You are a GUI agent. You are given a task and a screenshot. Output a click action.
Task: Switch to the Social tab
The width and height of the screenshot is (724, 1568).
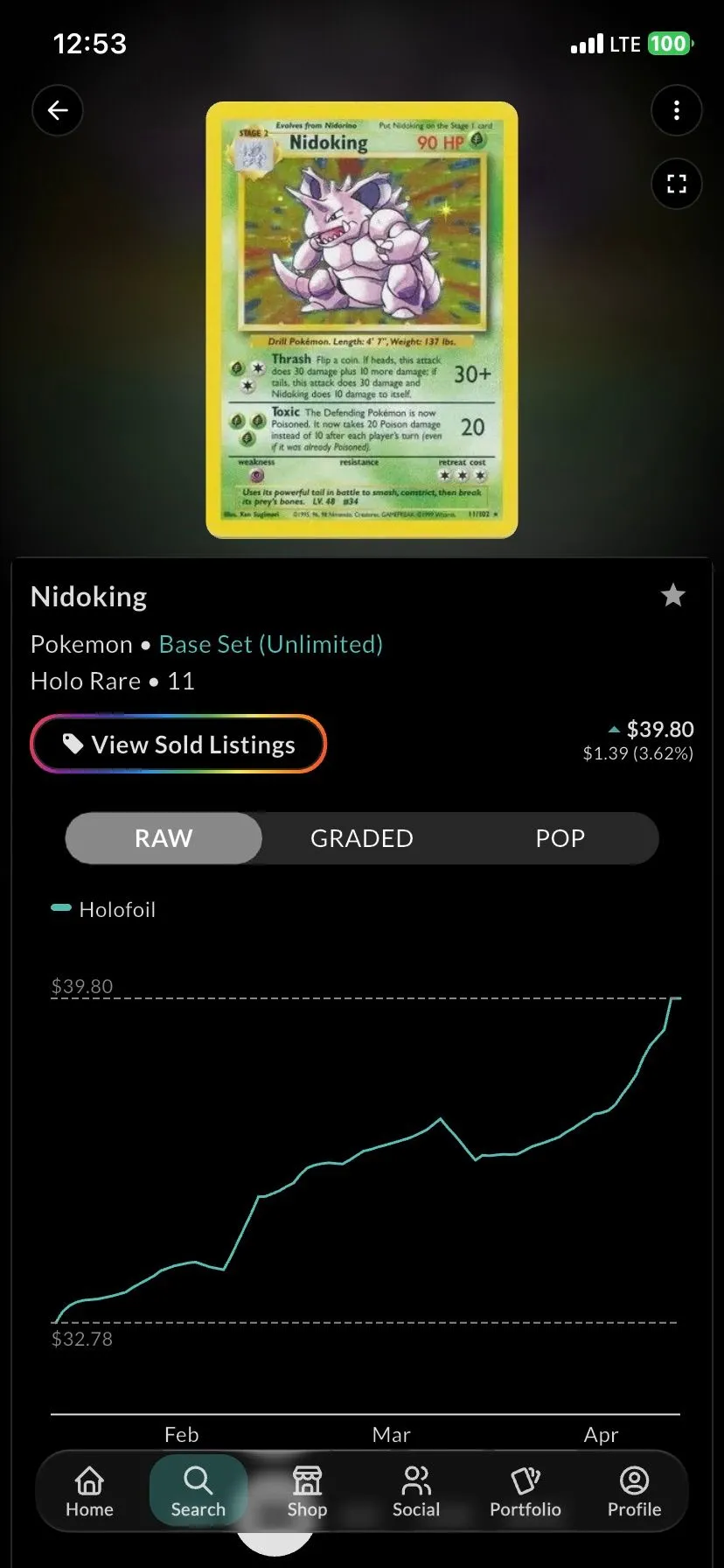pyautogui.click(x=416, y=1493)
